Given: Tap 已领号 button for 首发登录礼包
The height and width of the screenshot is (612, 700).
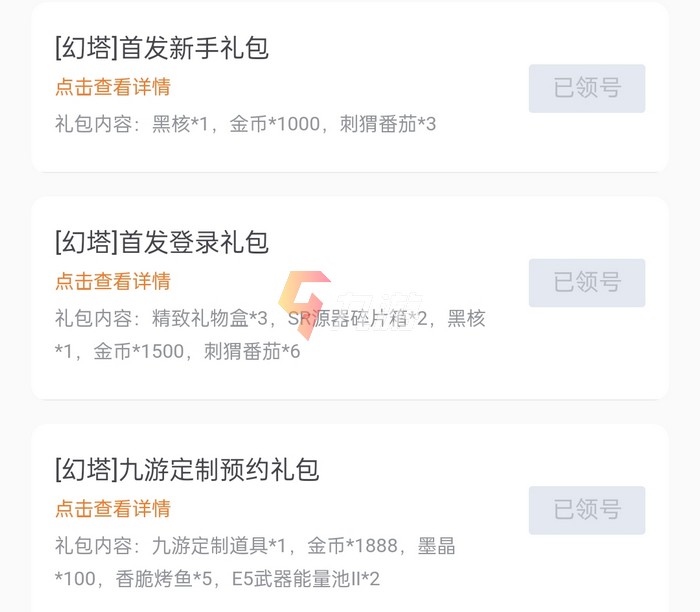Looking at the screenshot, I should (x=587, y=282).
